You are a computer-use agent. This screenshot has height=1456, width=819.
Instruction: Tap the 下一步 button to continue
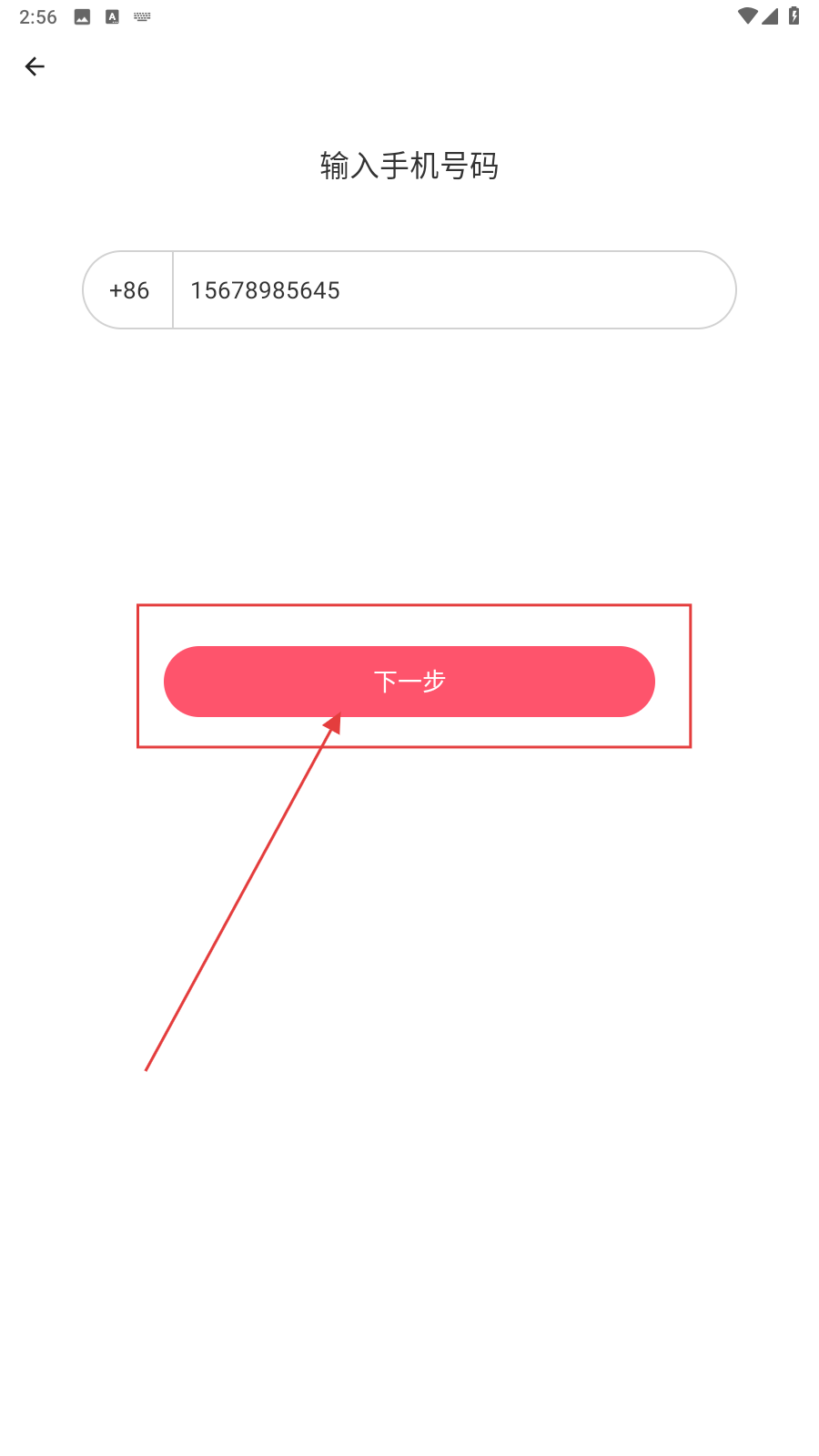pyautogui.click(x=409, y=682)
